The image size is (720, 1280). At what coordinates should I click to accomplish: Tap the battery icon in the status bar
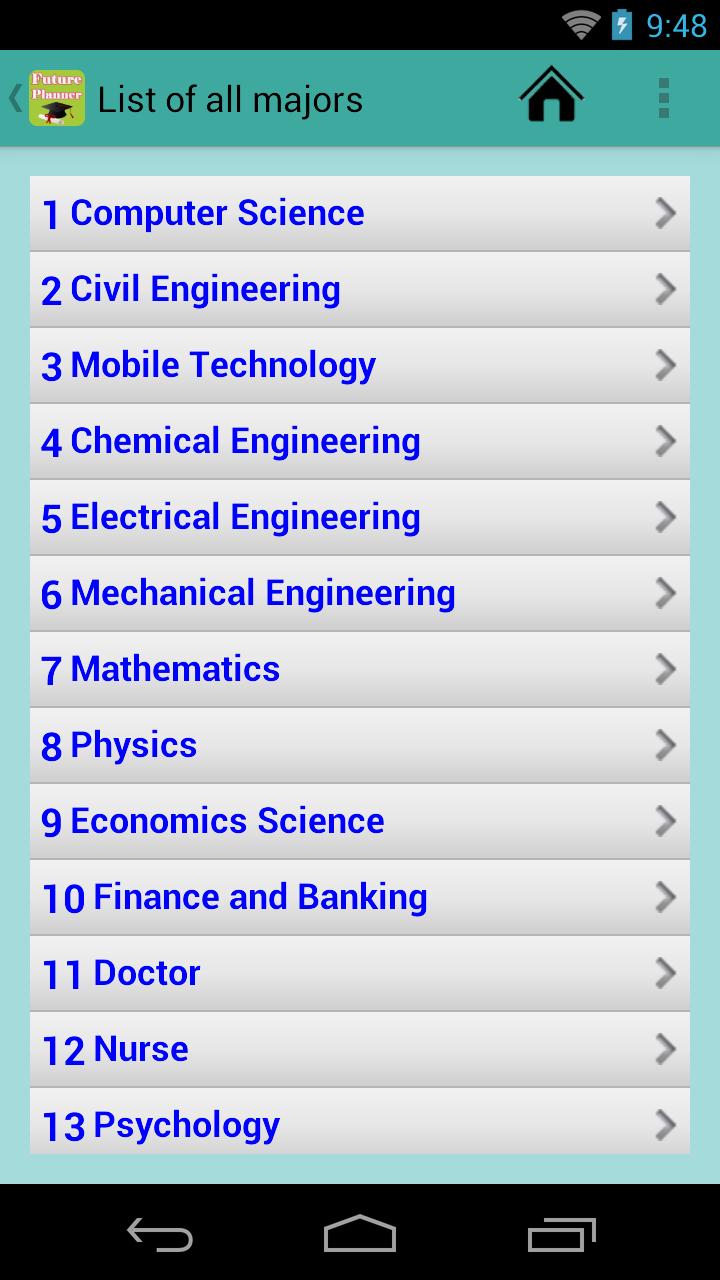[621, 24]
